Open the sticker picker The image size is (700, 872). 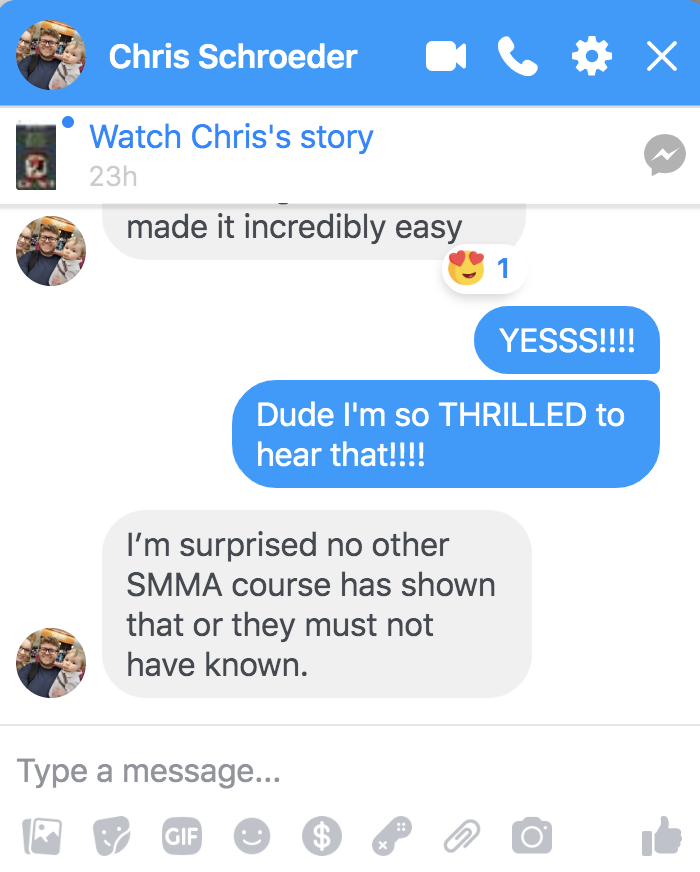point(112,836)
